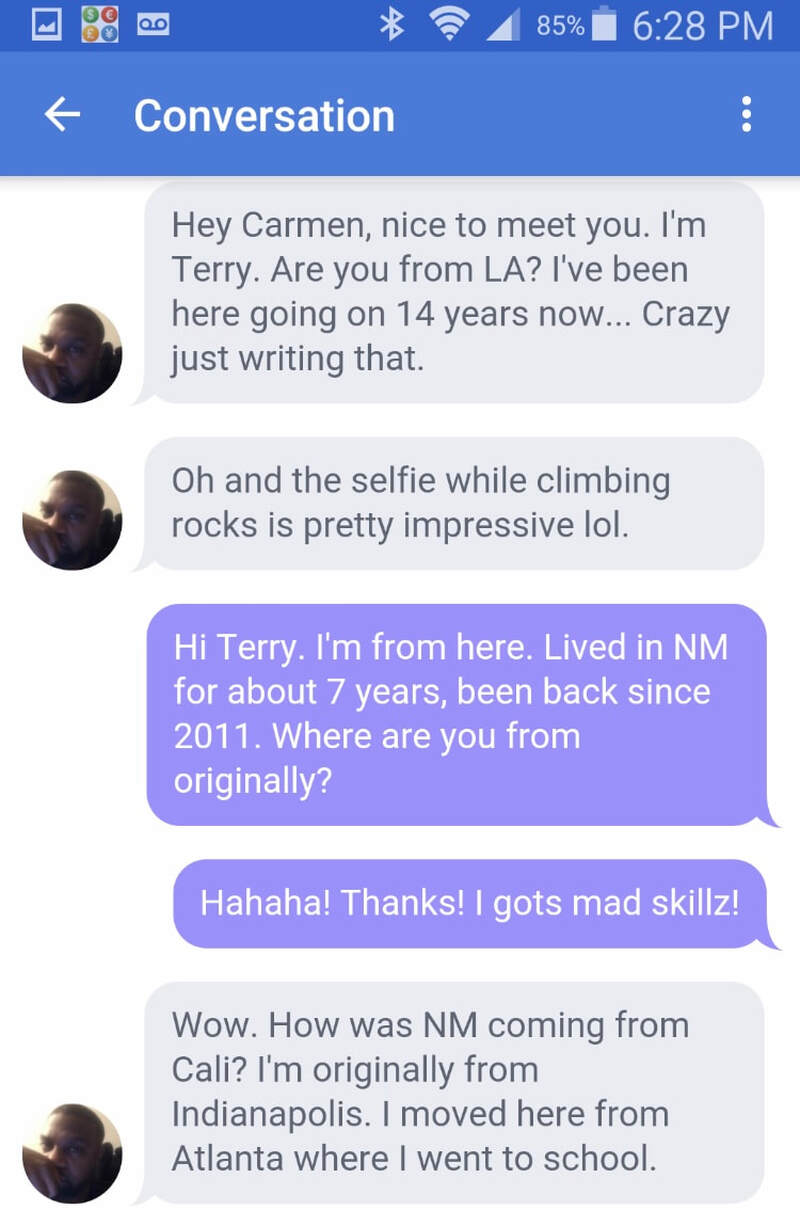Go back from the Conversation screen
Viewport: 800px width, 1226px height.
tap(62, 116)
